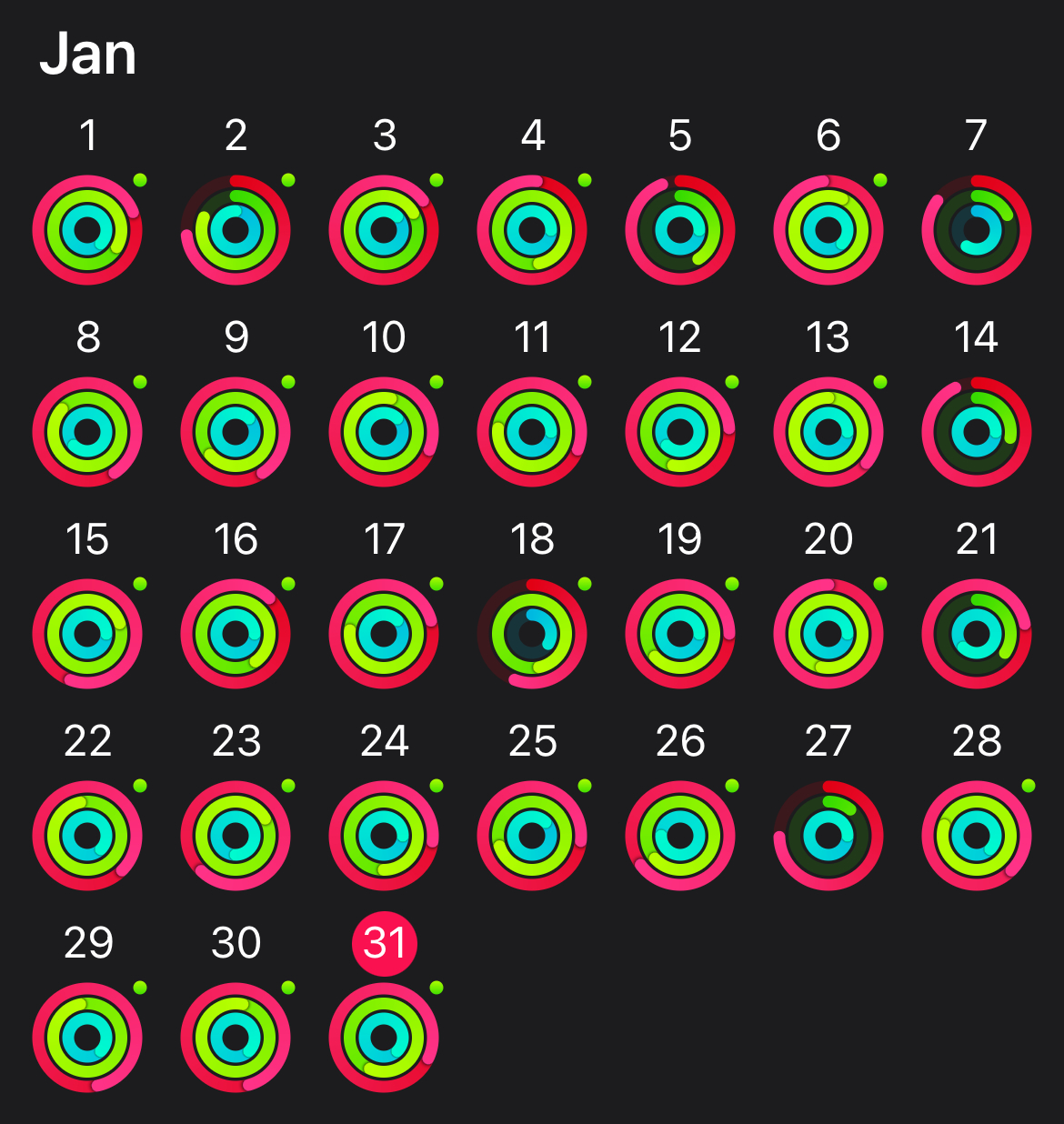
Task: Show activity for January 29
Action: (x=87, y=1038)
